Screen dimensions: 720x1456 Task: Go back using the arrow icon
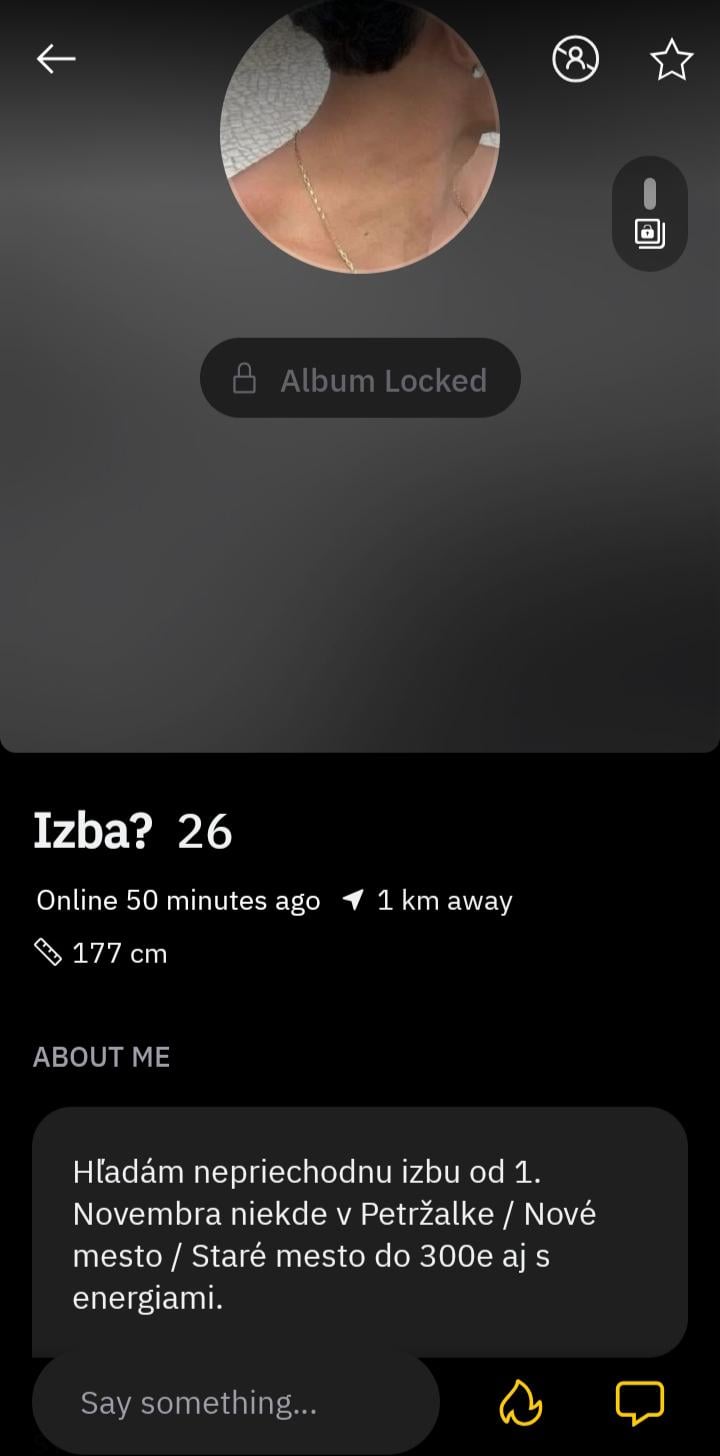pos(56,60)
